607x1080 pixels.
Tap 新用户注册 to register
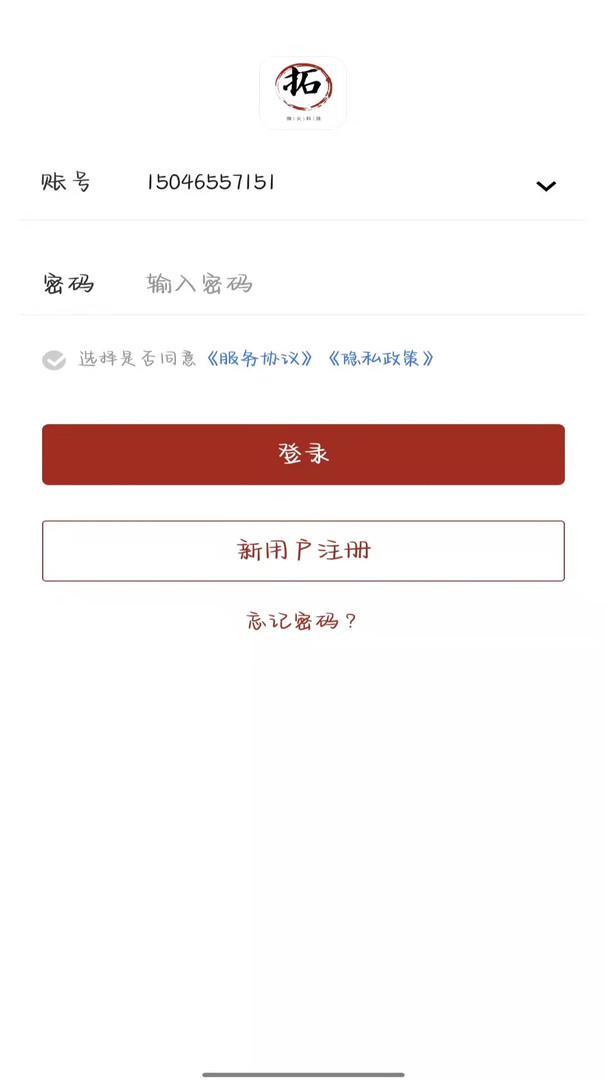[303, 551]
